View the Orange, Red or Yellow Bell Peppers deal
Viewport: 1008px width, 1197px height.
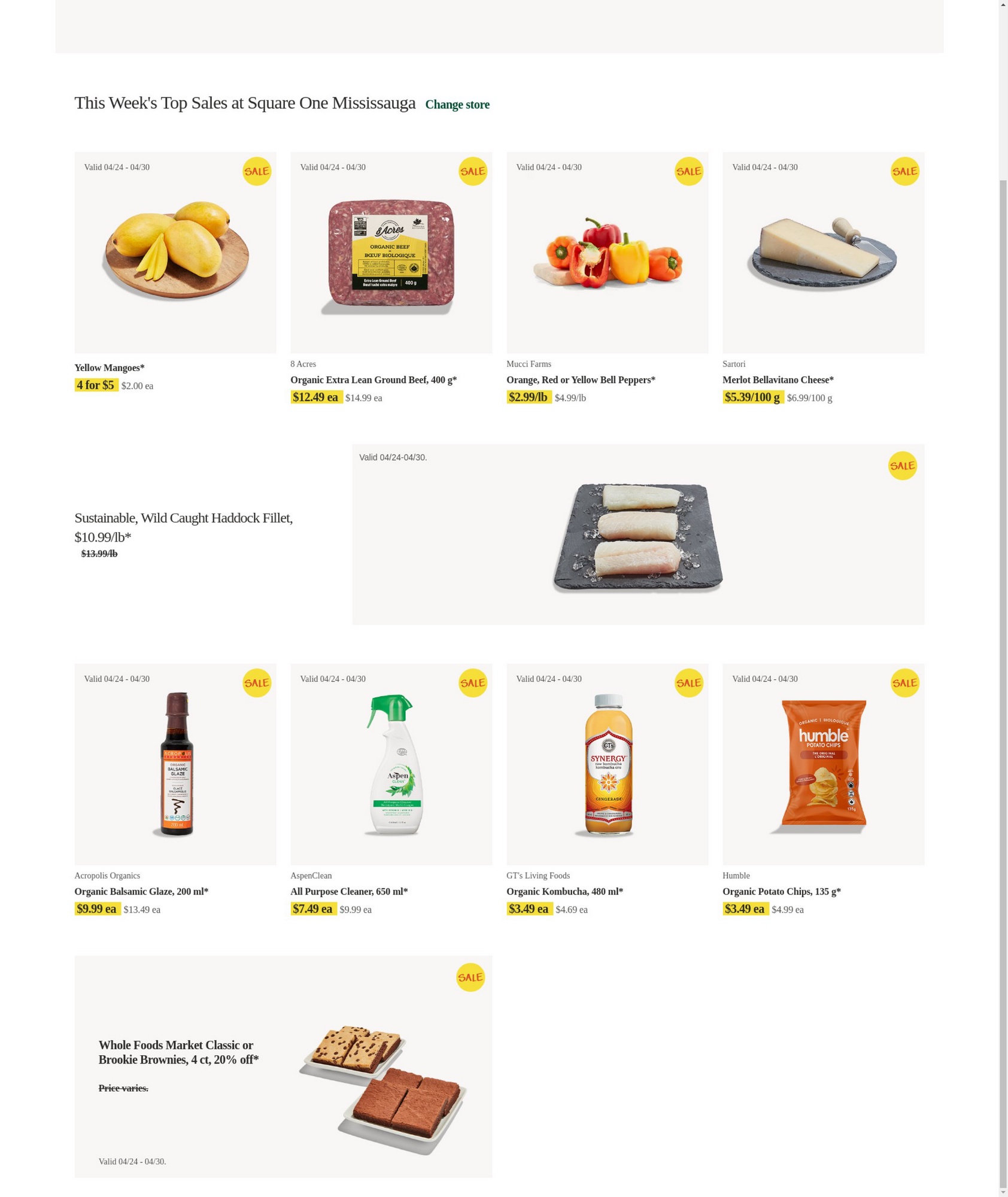(607, 253)
